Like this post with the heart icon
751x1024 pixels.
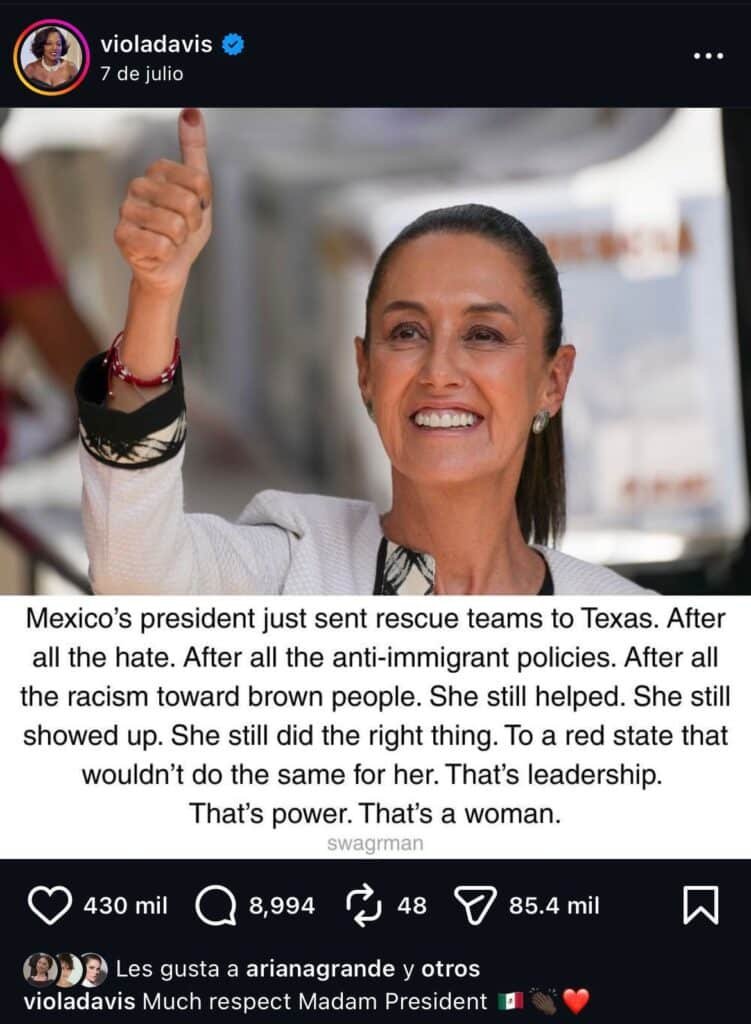(50, 906)
